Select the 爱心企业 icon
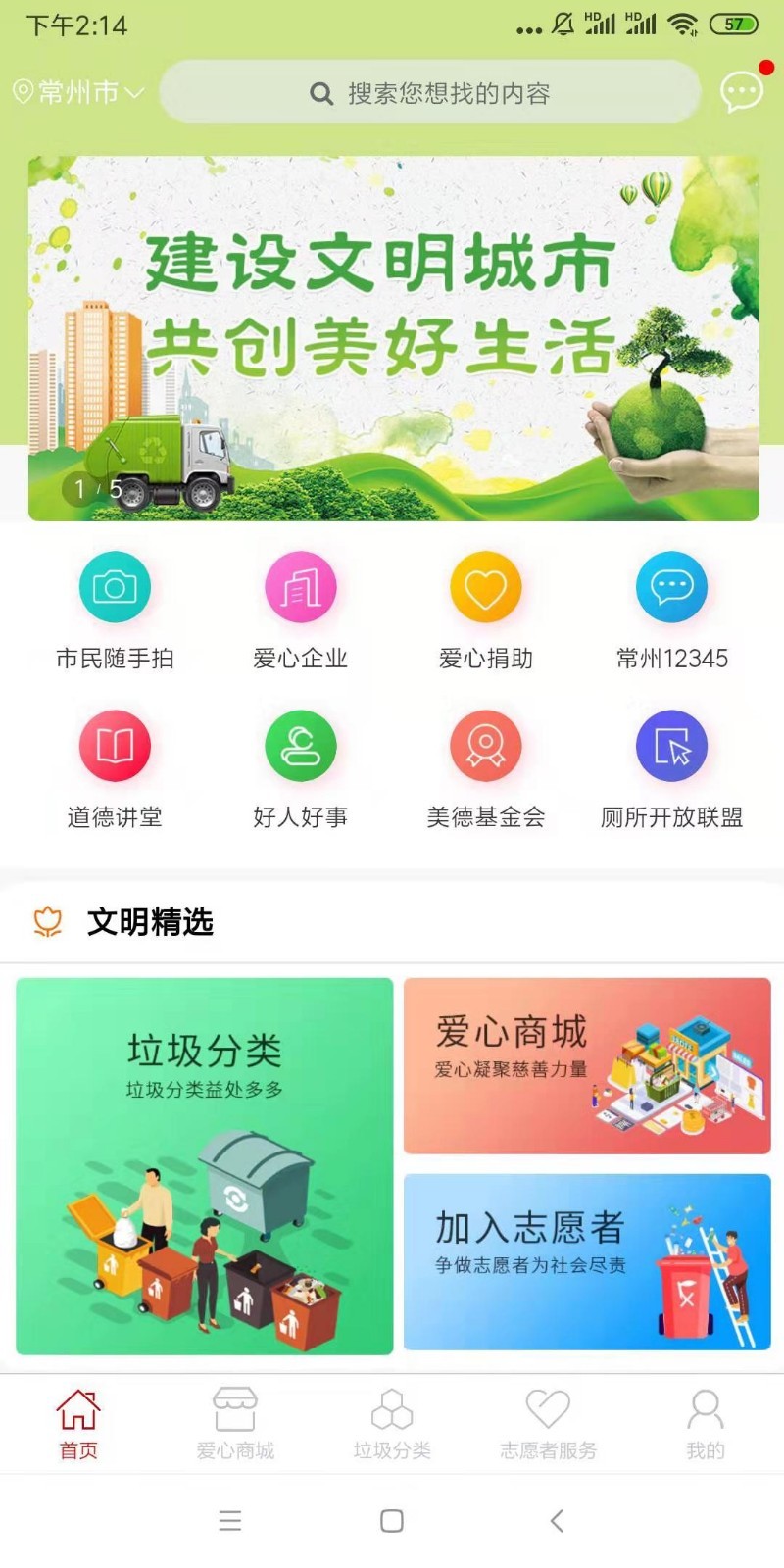This screenshot has height=1568, width=784. point(300,586)
